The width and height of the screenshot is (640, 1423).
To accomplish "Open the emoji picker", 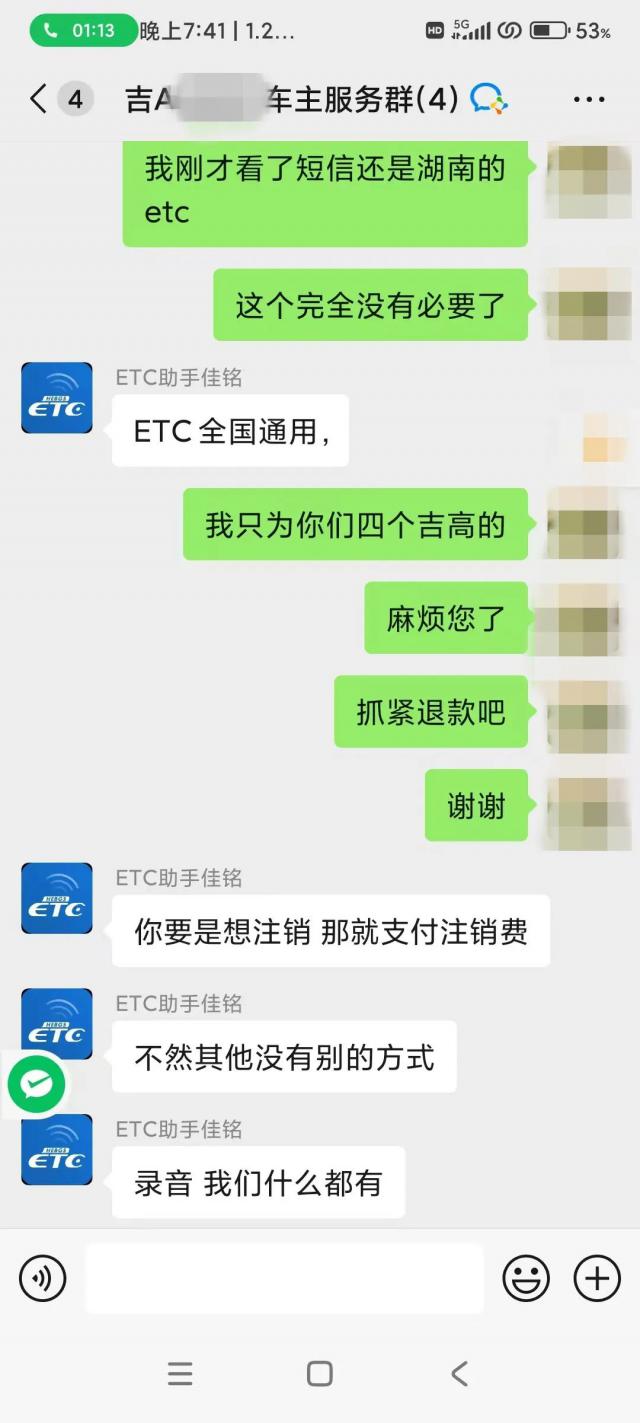I will (526, 1278).
